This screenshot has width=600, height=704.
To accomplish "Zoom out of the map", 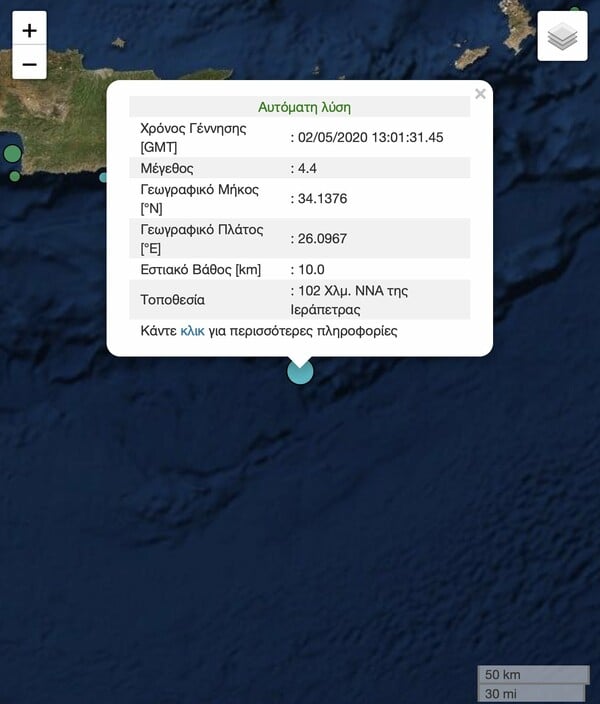I will [29, 64].
